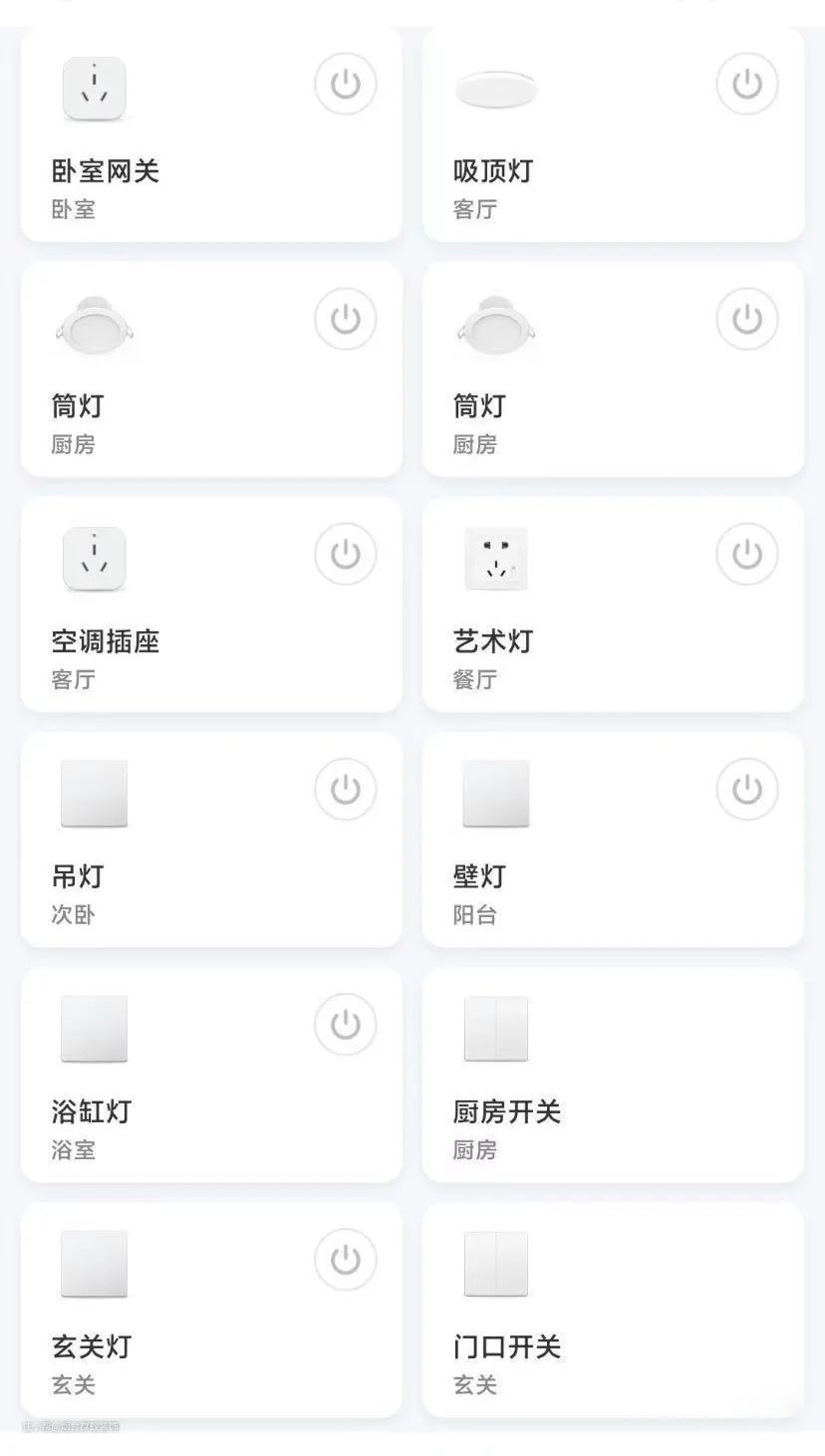Open the 门口开关 device card
Viewport: 825px width, 1456px height.
tap(613, 1310)
